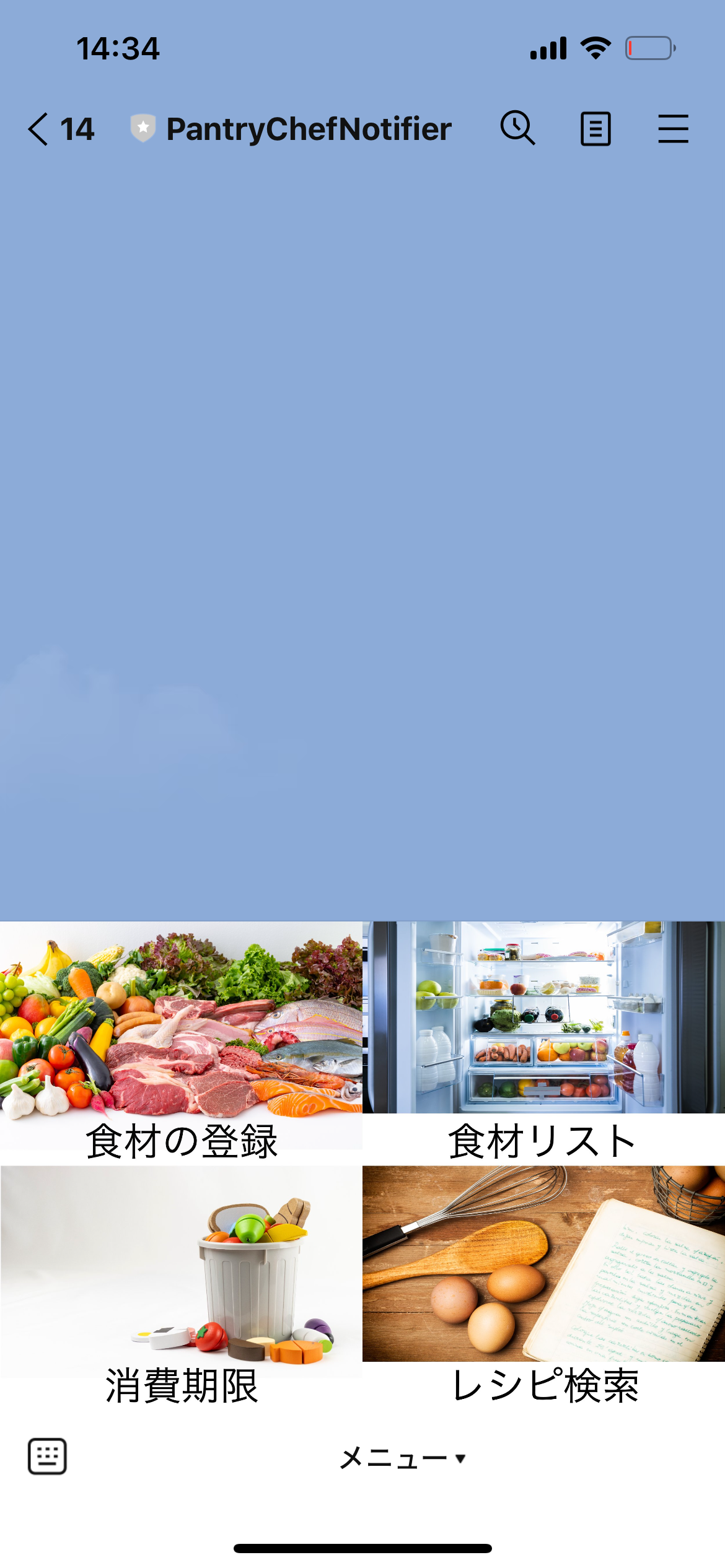Switch to keyboard input
Screen dimensions: 725x1568
(x=48, y=1457)
